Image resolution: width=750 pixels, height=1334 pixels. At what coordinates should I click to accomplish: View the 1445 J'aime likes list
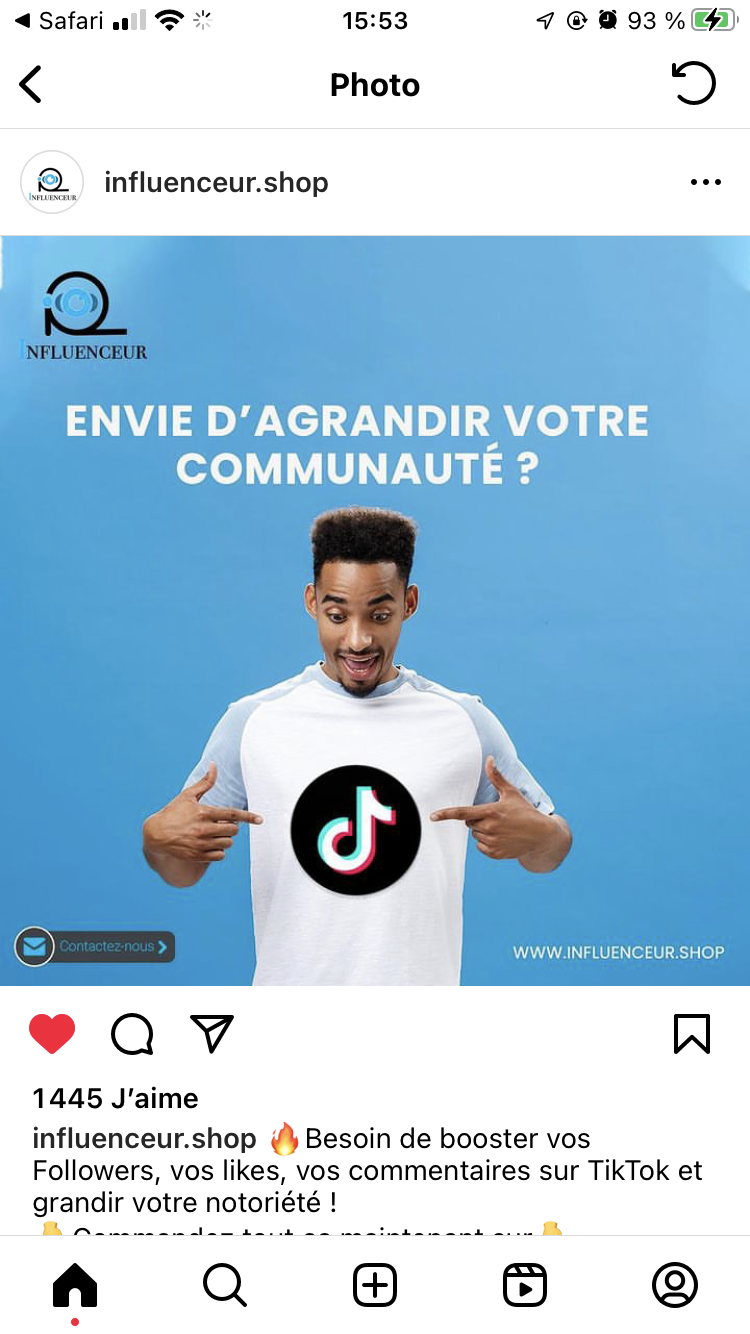pos(115,1098)
